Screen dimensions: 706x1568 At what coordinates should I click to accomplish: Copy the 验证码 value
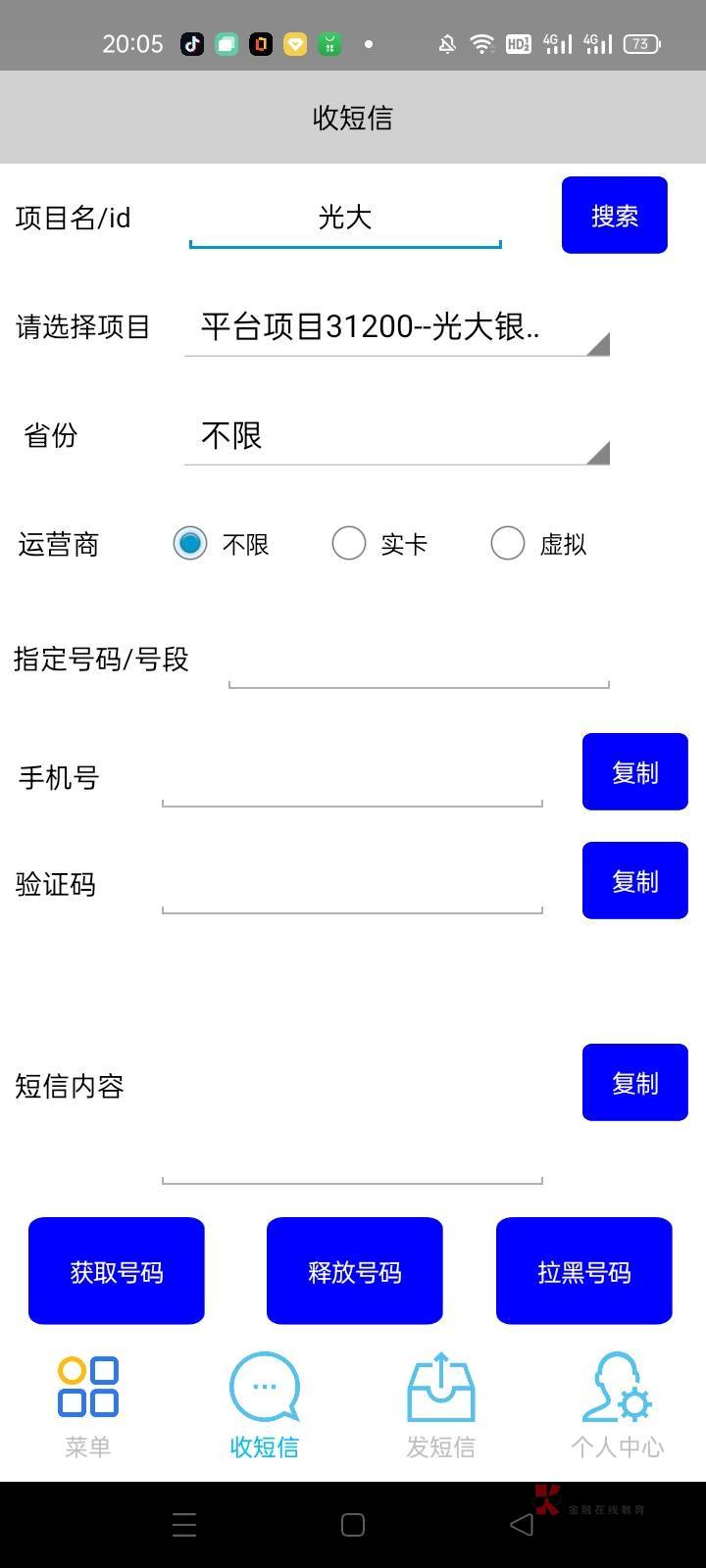pyautogui.click(x=635, y=881)
